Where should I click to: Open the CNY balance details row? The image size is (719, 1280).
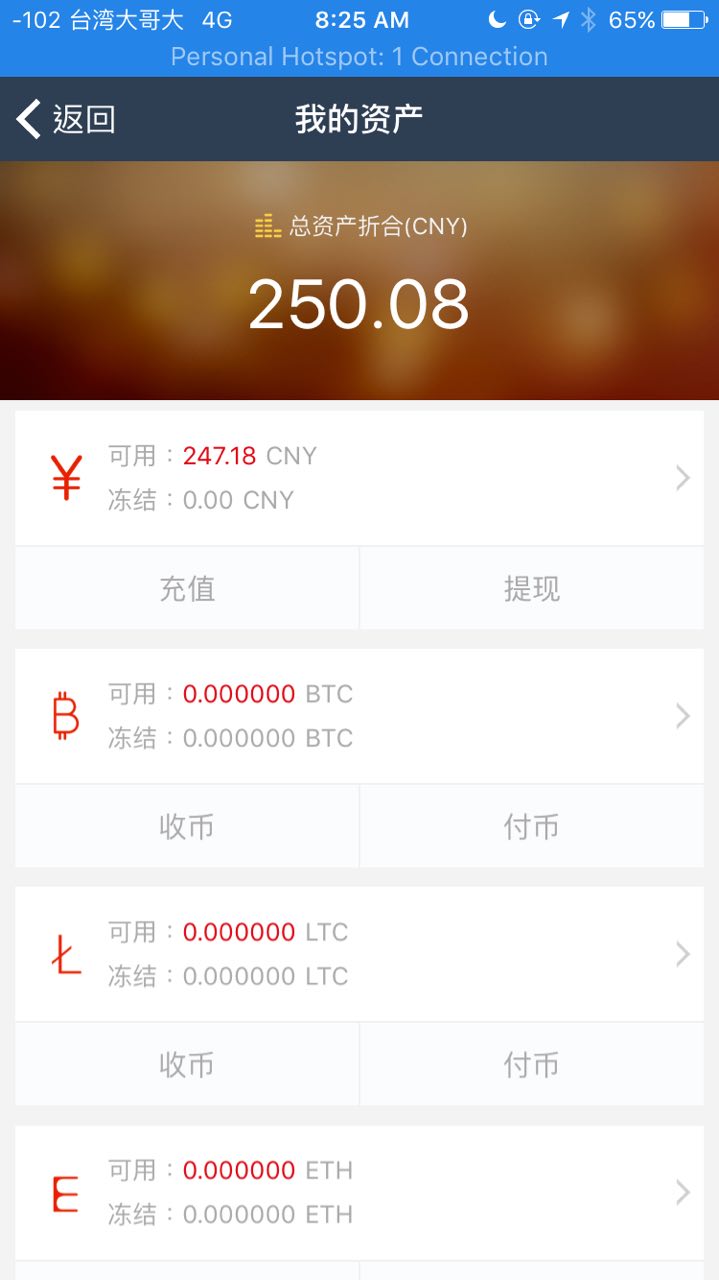pyautogui.click(x=359, y=478)
